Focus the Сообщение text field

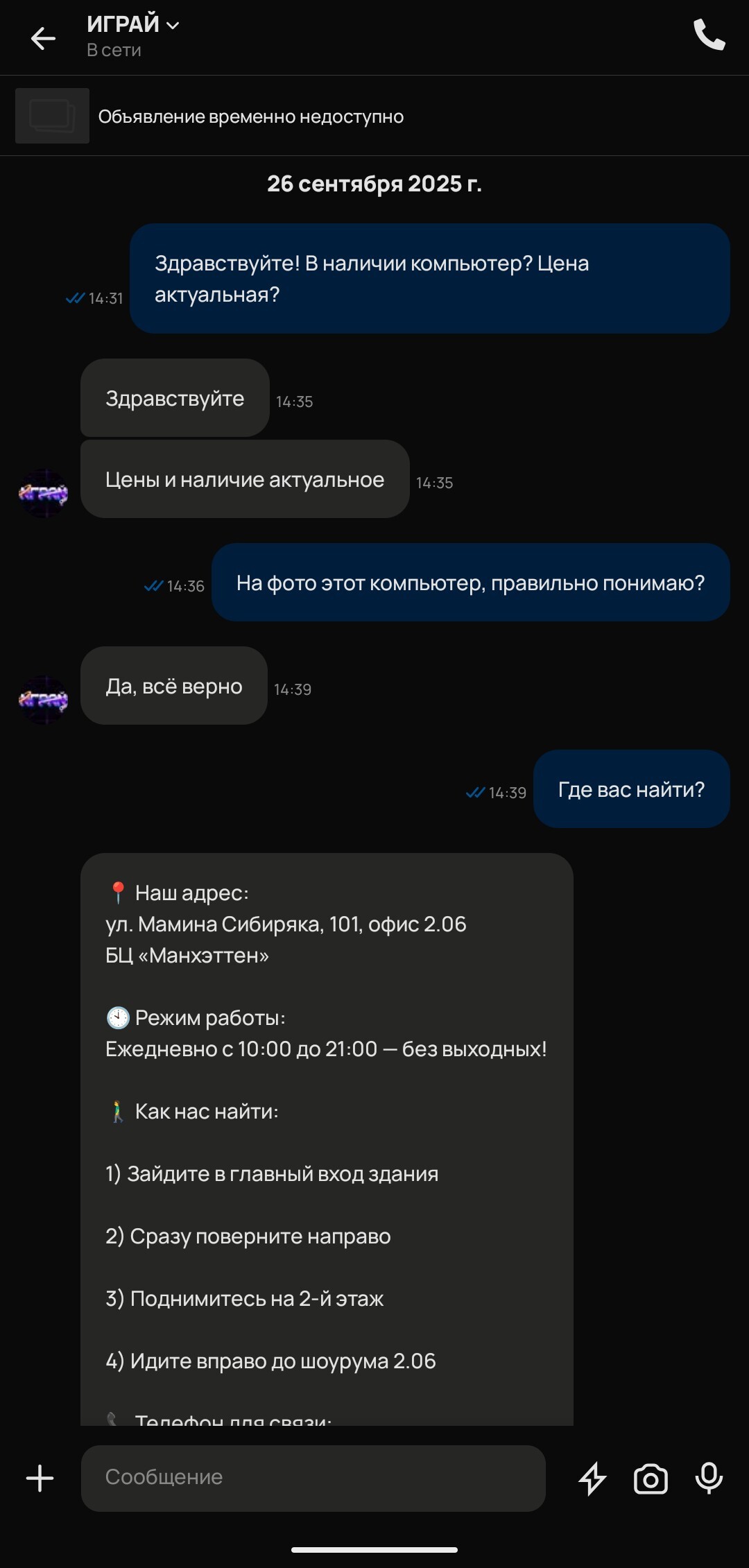(312, 1477)
